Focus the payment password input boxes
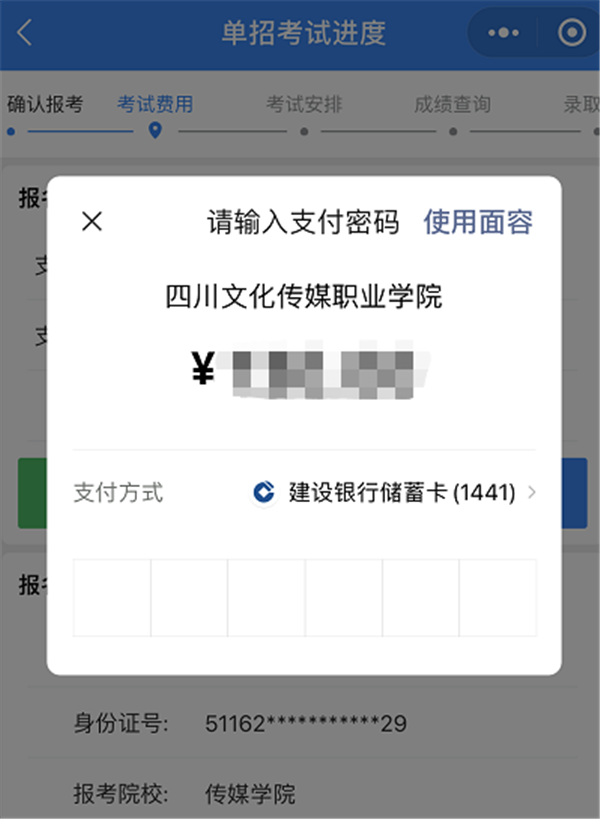Image resolution: width=600 pixels, height=819 pixels. point(304,598)
